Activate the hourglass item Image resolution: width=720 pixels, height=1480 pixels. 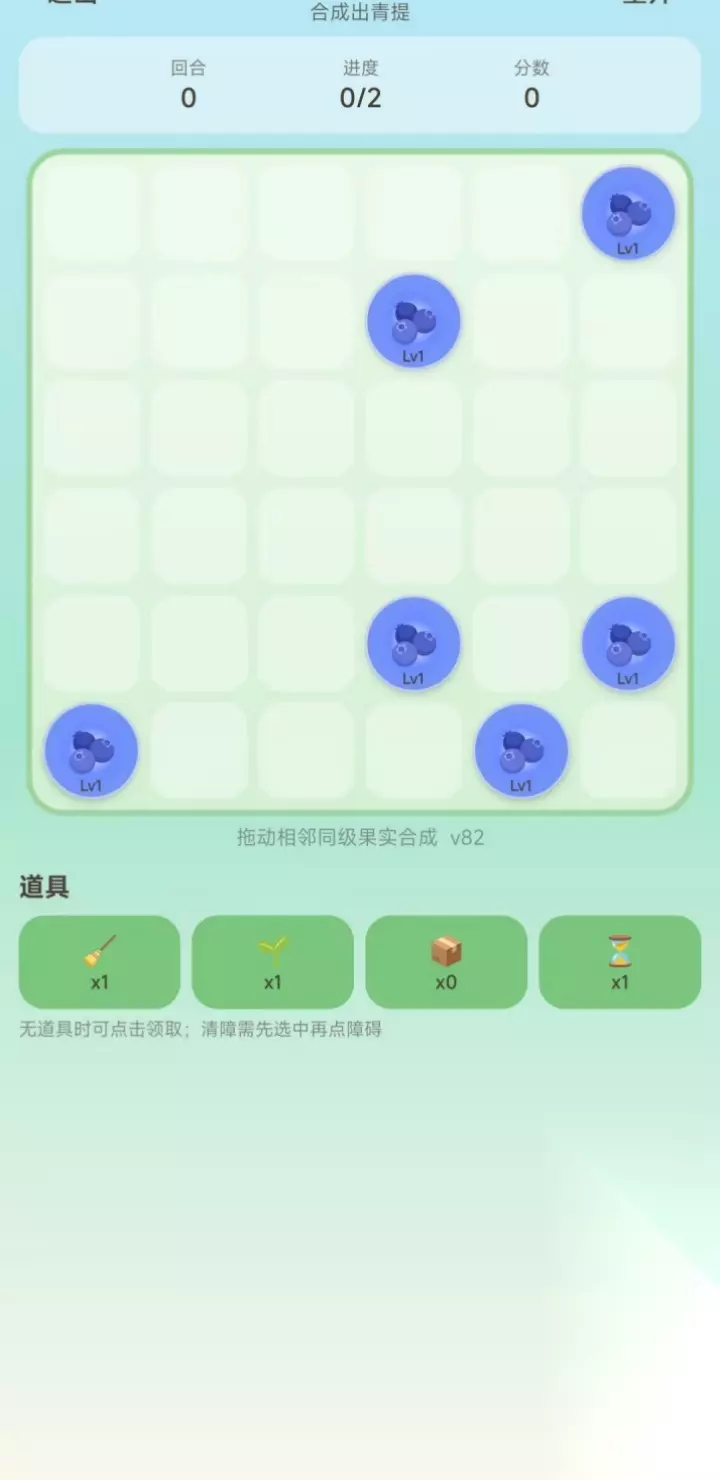click(620, 962)
